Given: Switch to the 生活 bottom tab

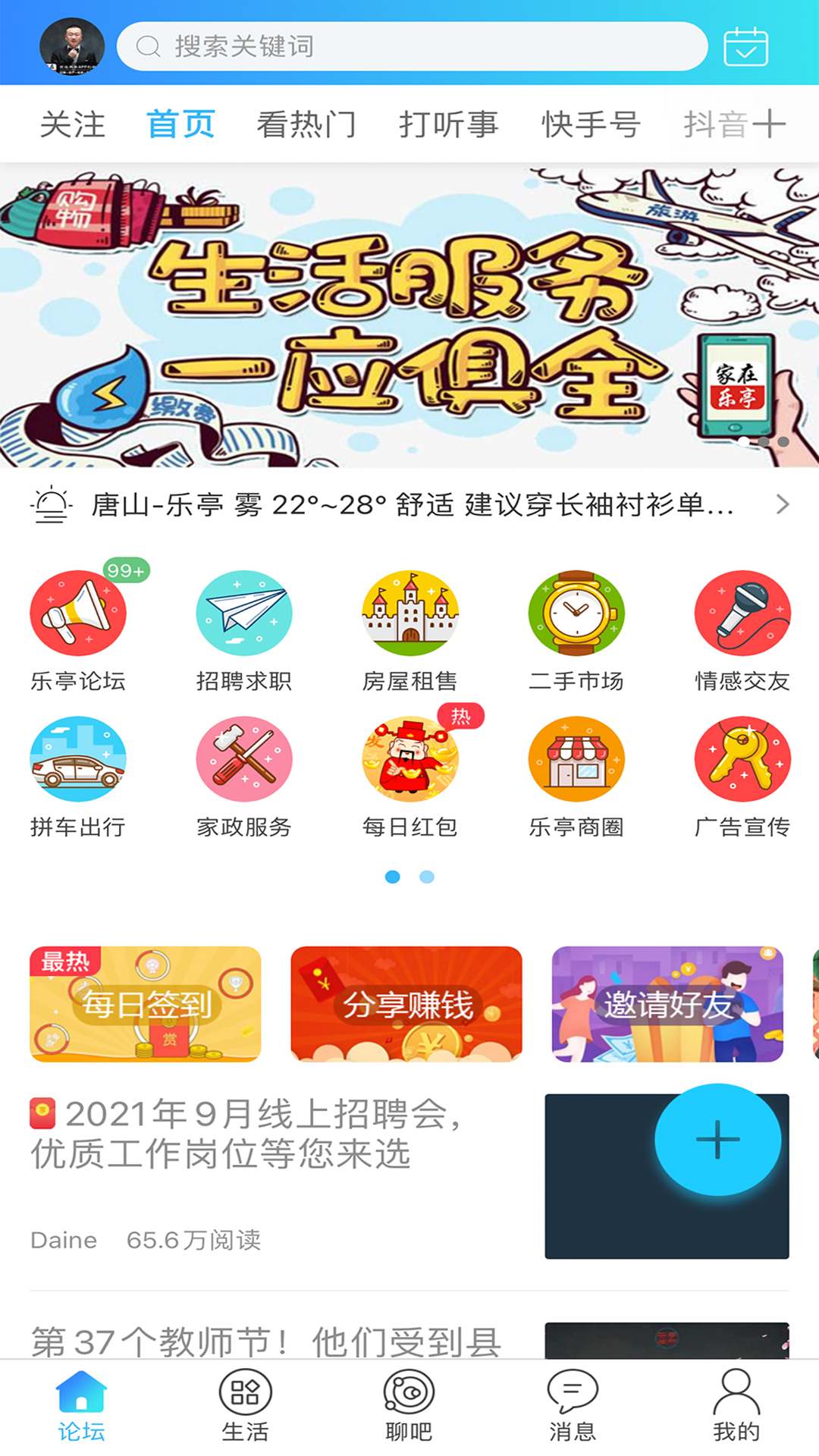Looking at the screenshot, I should coord(245,1405).
